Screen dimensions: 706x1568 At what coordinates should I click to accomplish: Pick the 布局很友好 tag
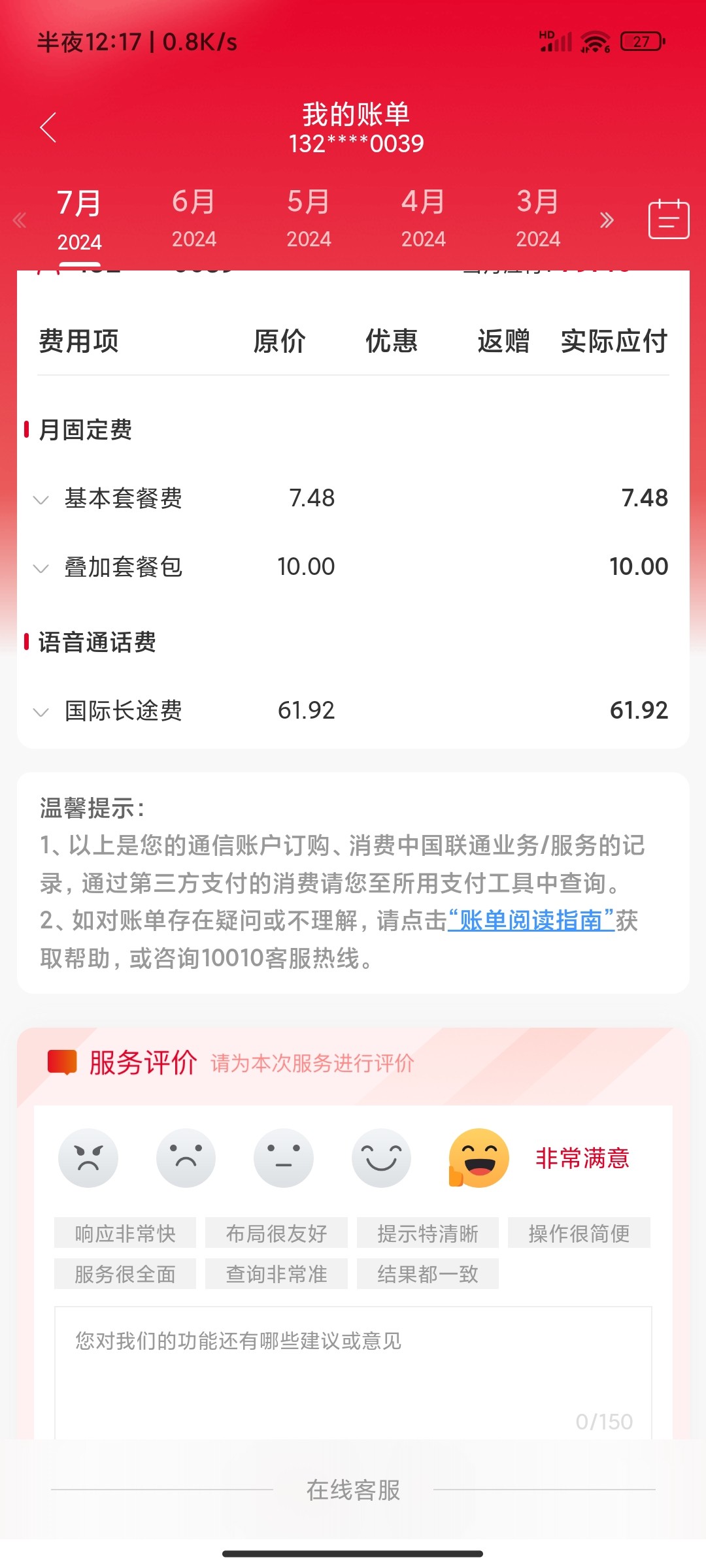tap(277, 1233)
